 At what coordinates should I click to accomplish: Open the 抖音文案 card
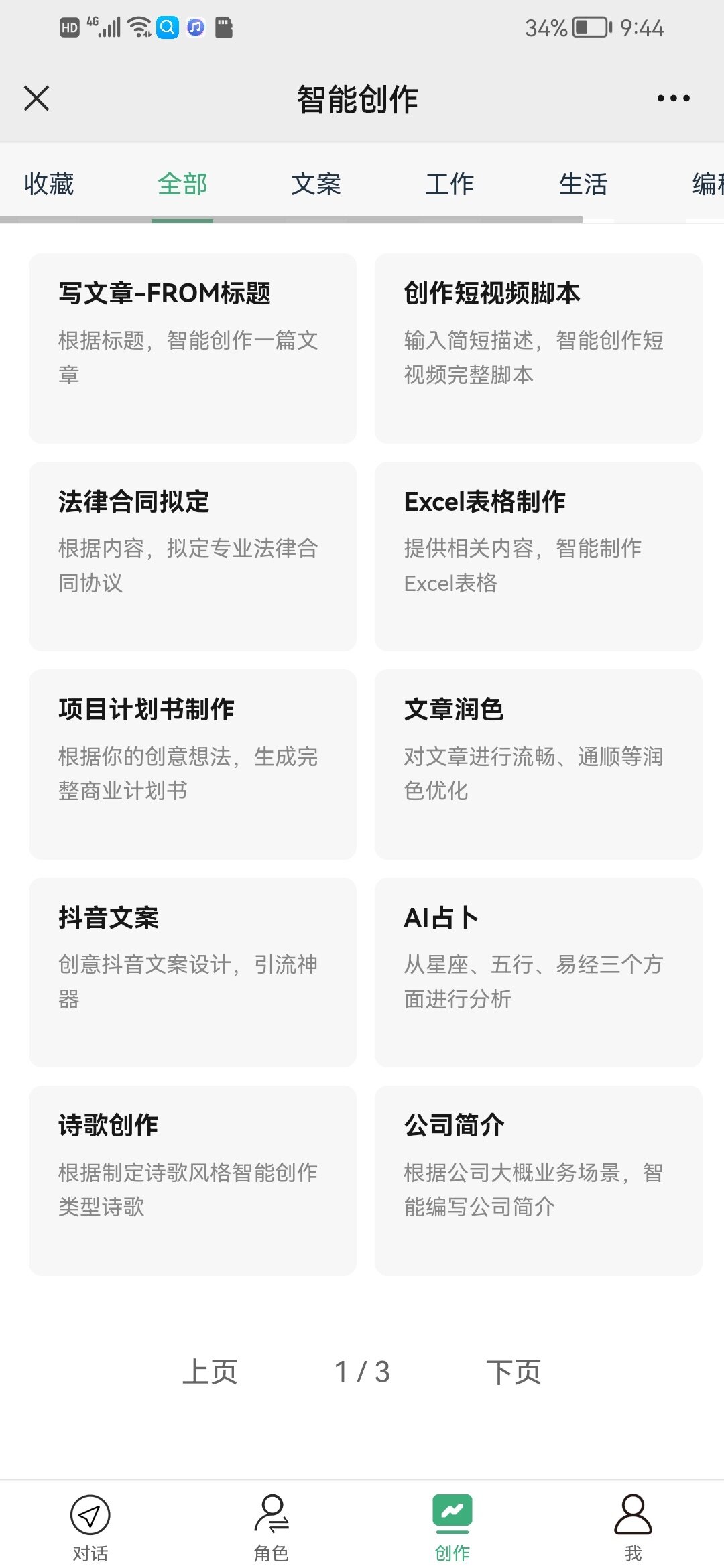pos(192,972)
